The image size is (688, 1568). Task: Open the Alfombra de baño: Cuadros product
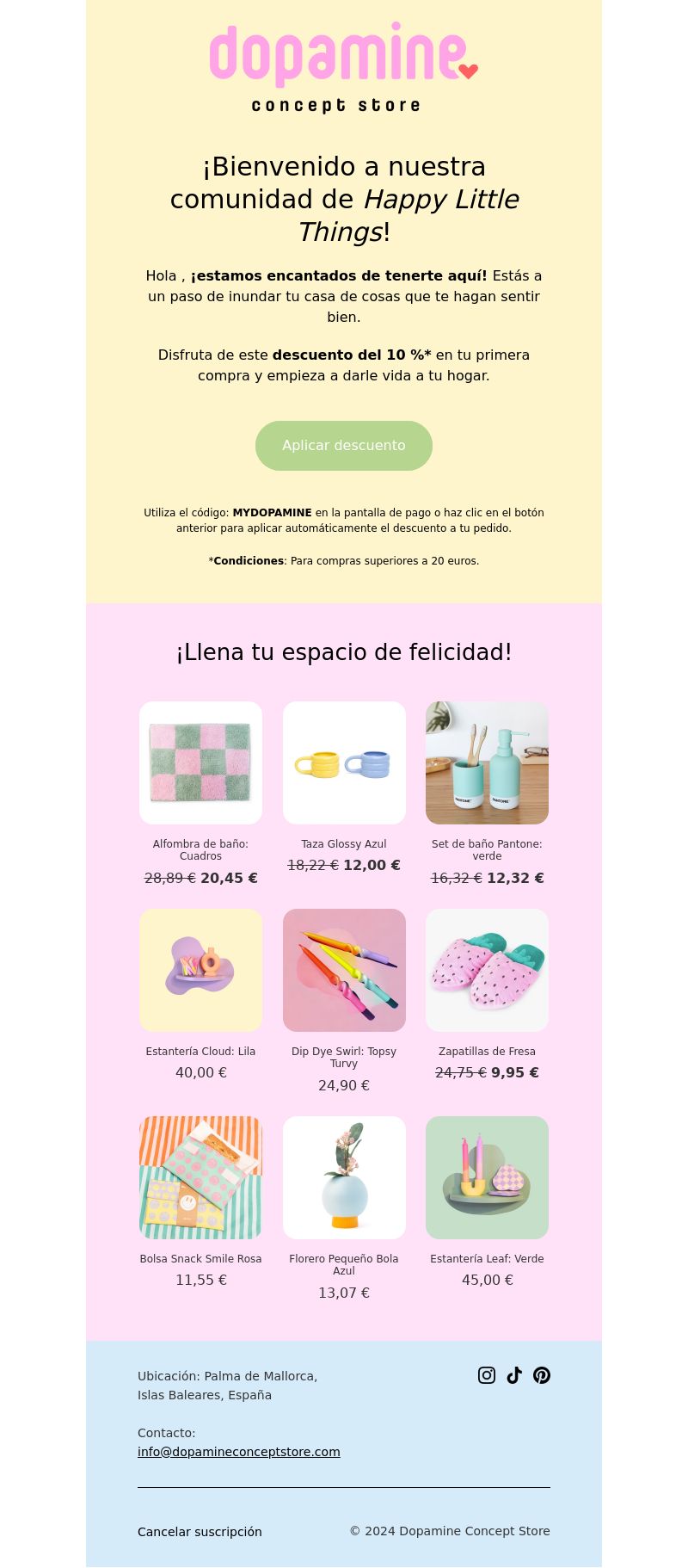point(200,762)
